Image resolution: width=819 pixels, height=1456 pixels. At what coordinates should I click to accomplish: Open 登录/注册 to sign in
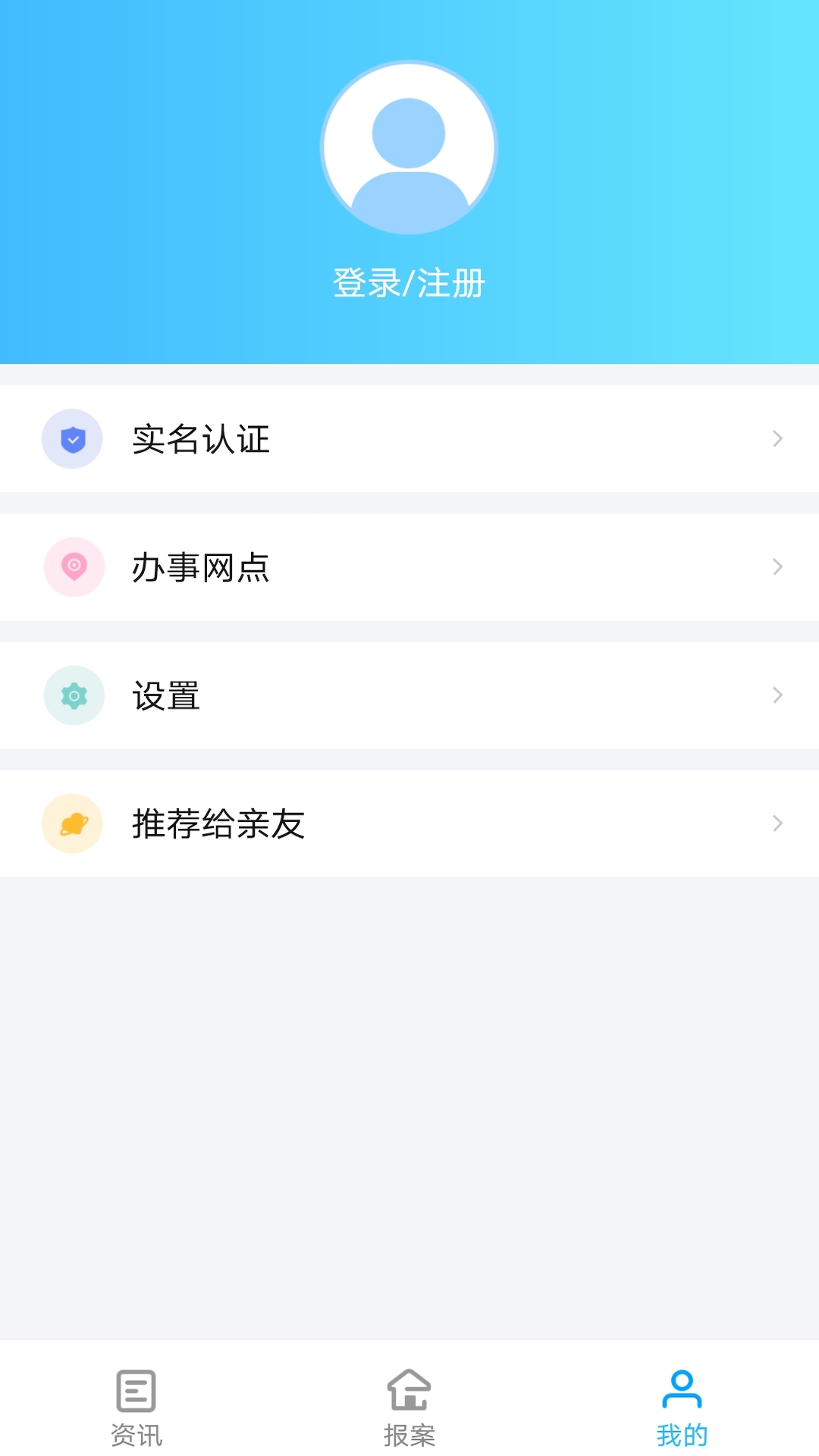coord(409,284)
